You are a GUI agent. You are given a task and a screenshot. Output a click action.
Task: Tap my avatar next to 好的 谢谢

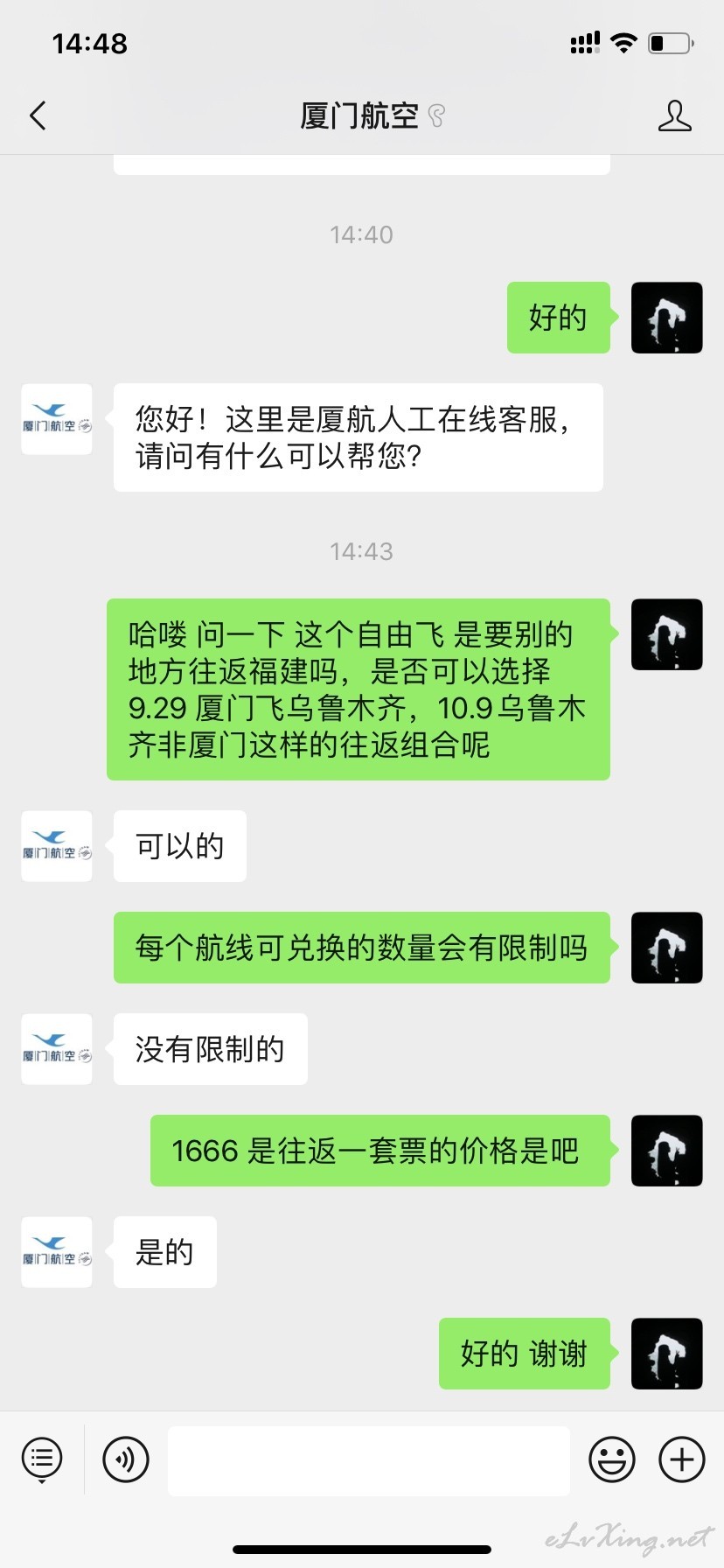coord(667,1354)
